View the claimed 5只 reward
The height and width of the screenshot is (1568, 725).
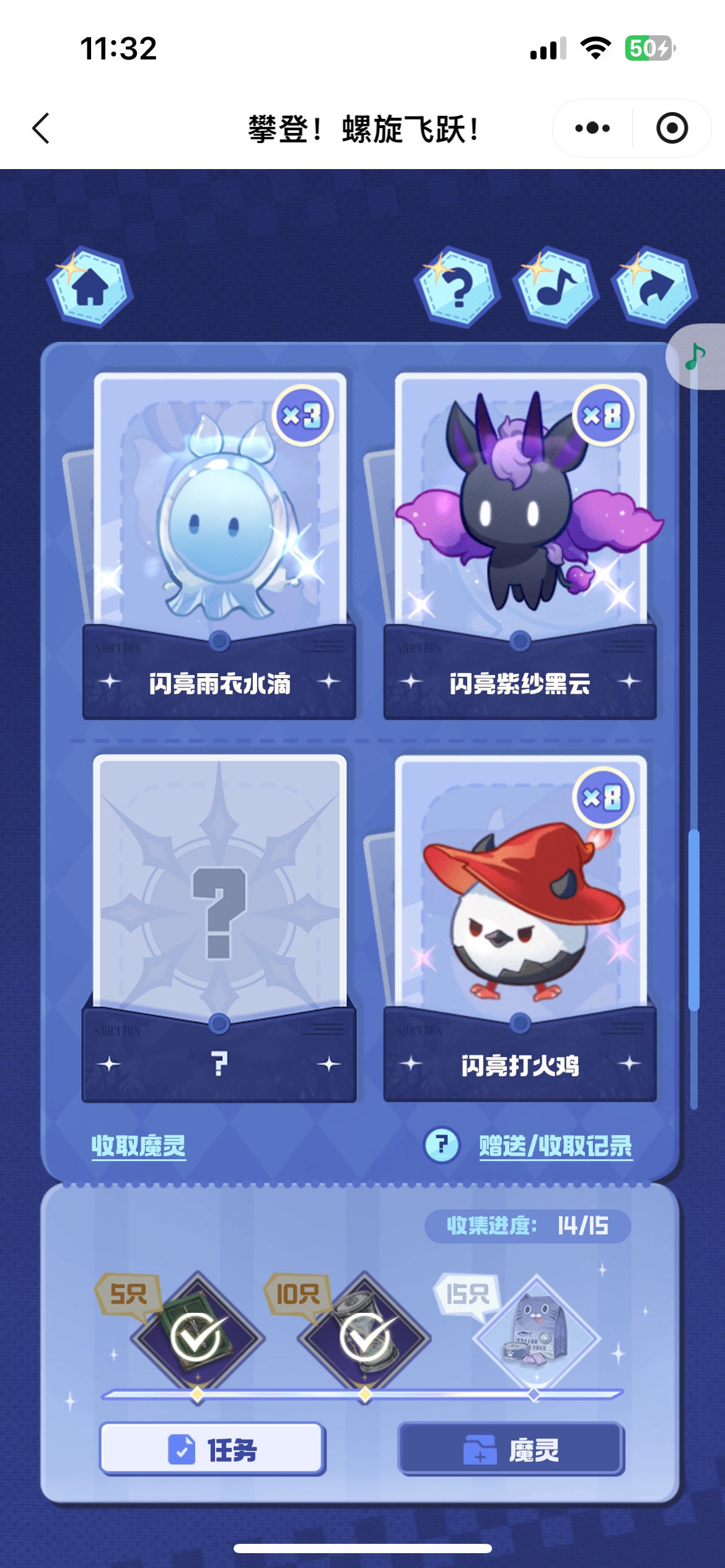196,1338
